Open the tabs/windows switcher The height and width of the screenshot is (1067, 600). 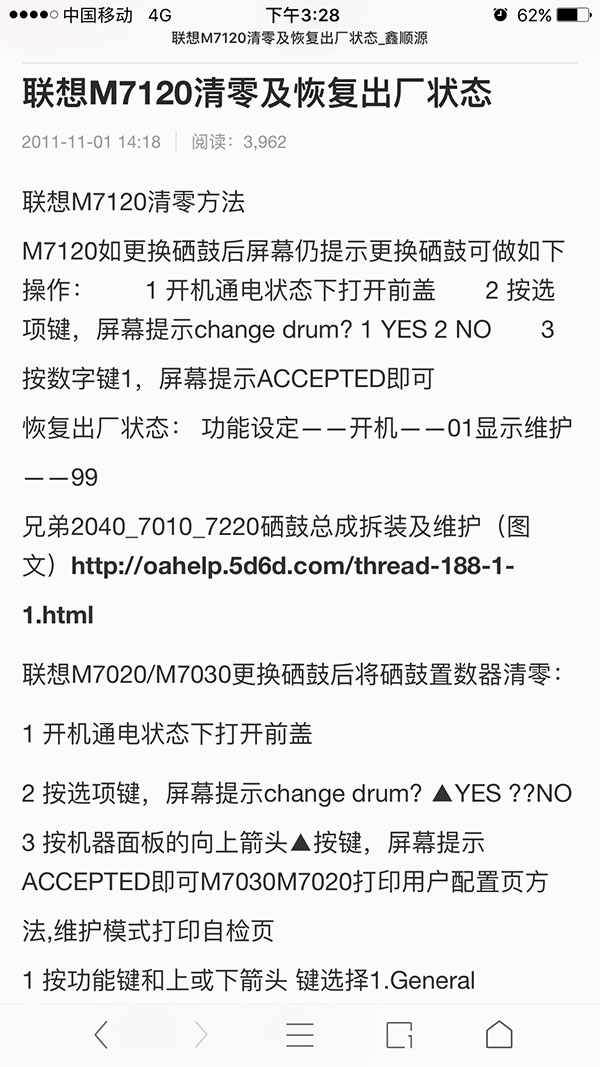coord(399,1034)
